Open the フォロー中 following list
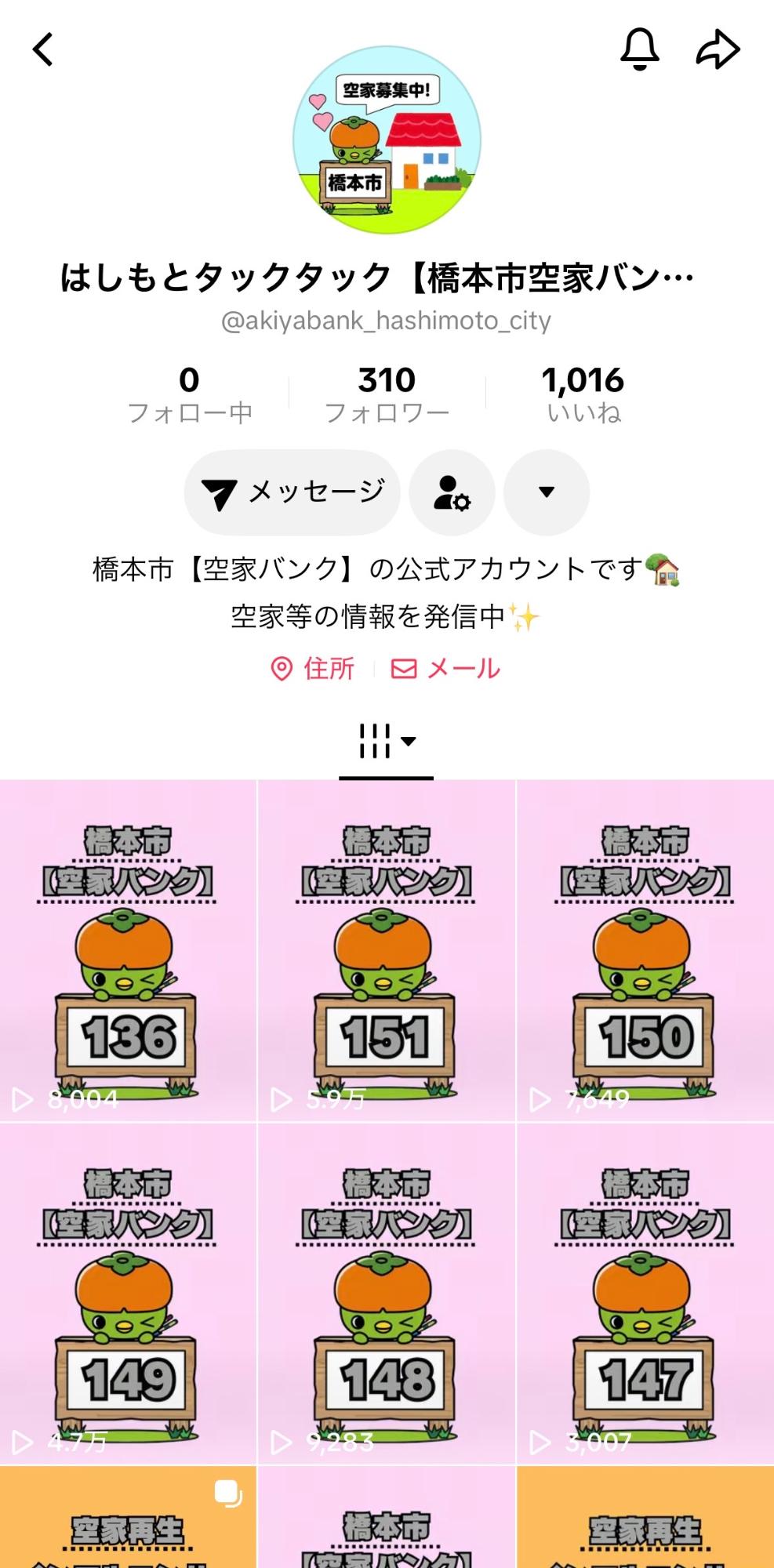This screenshot has width=774, height=1568. click(x=190, y=394)
